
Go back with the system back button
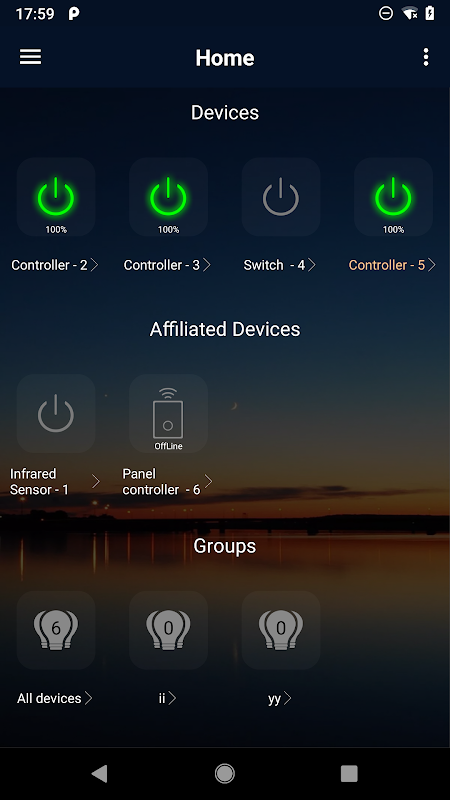tap(99, 773)
